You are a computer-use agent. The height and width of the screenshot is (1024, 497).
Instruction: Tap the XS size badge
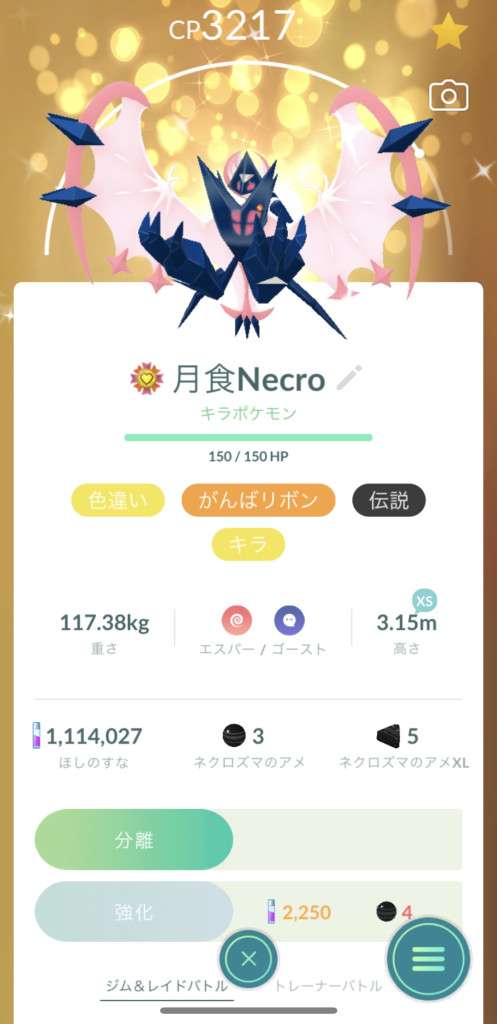(x=425, y=600)
